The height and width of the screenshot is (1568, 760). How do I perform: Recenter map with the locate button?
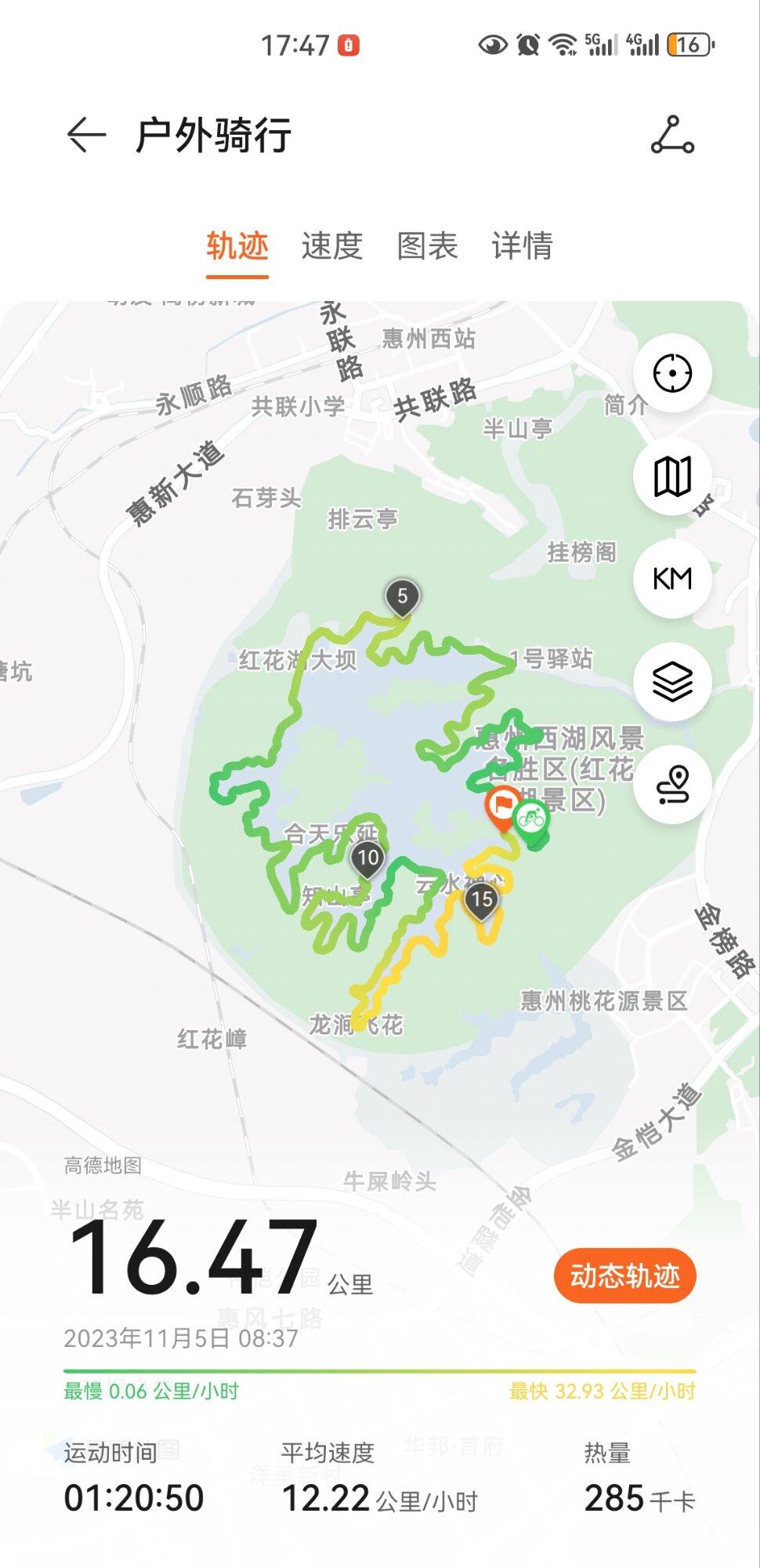[672, 372]
